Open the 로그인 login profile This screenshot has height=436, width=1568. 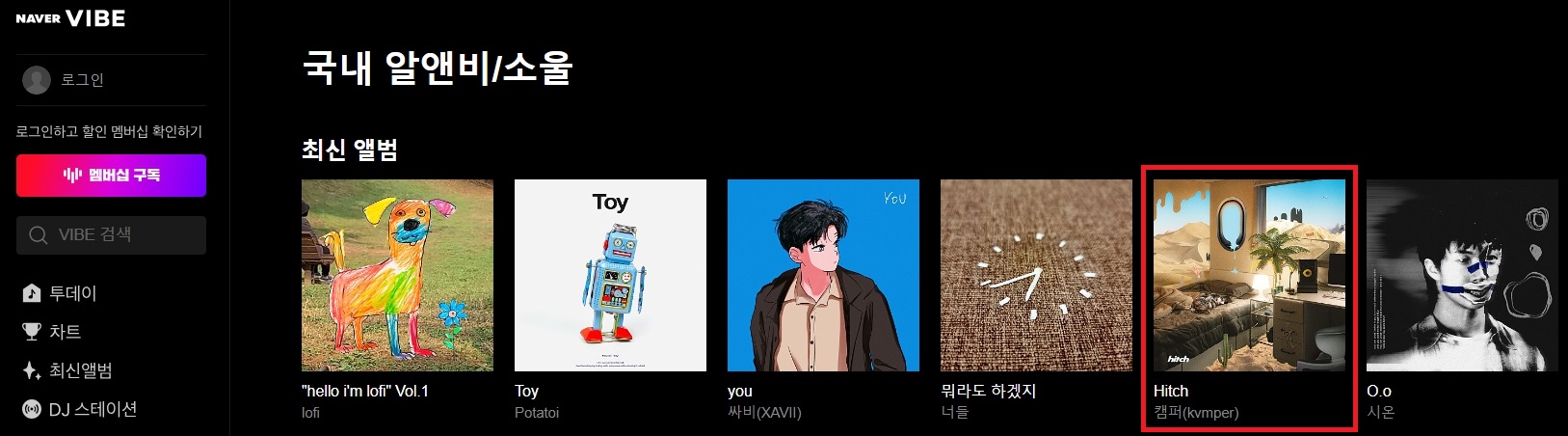coord(64,80)
